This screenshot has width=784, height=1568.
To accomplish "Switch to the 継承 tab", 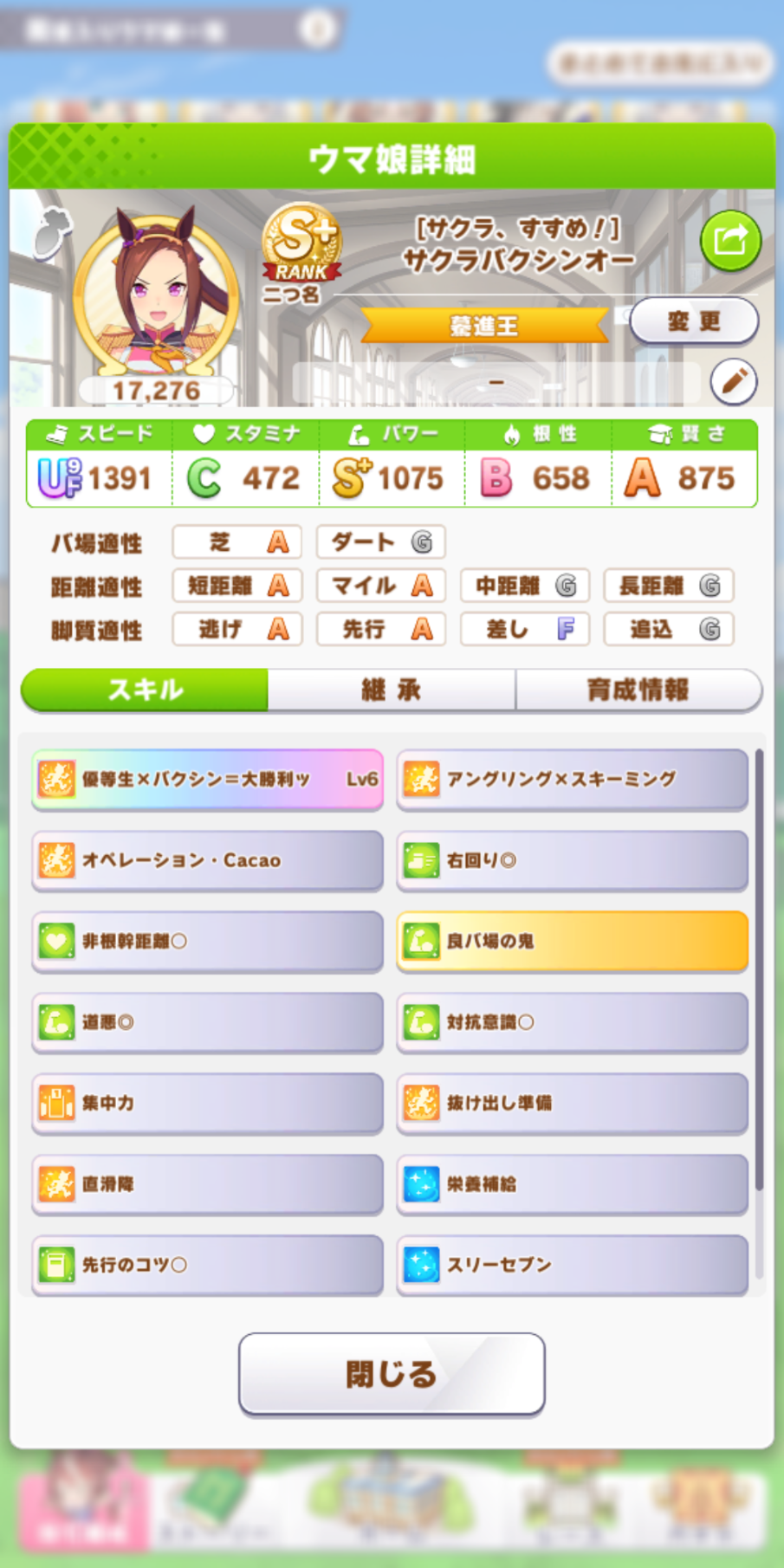I will pos(392,690).
